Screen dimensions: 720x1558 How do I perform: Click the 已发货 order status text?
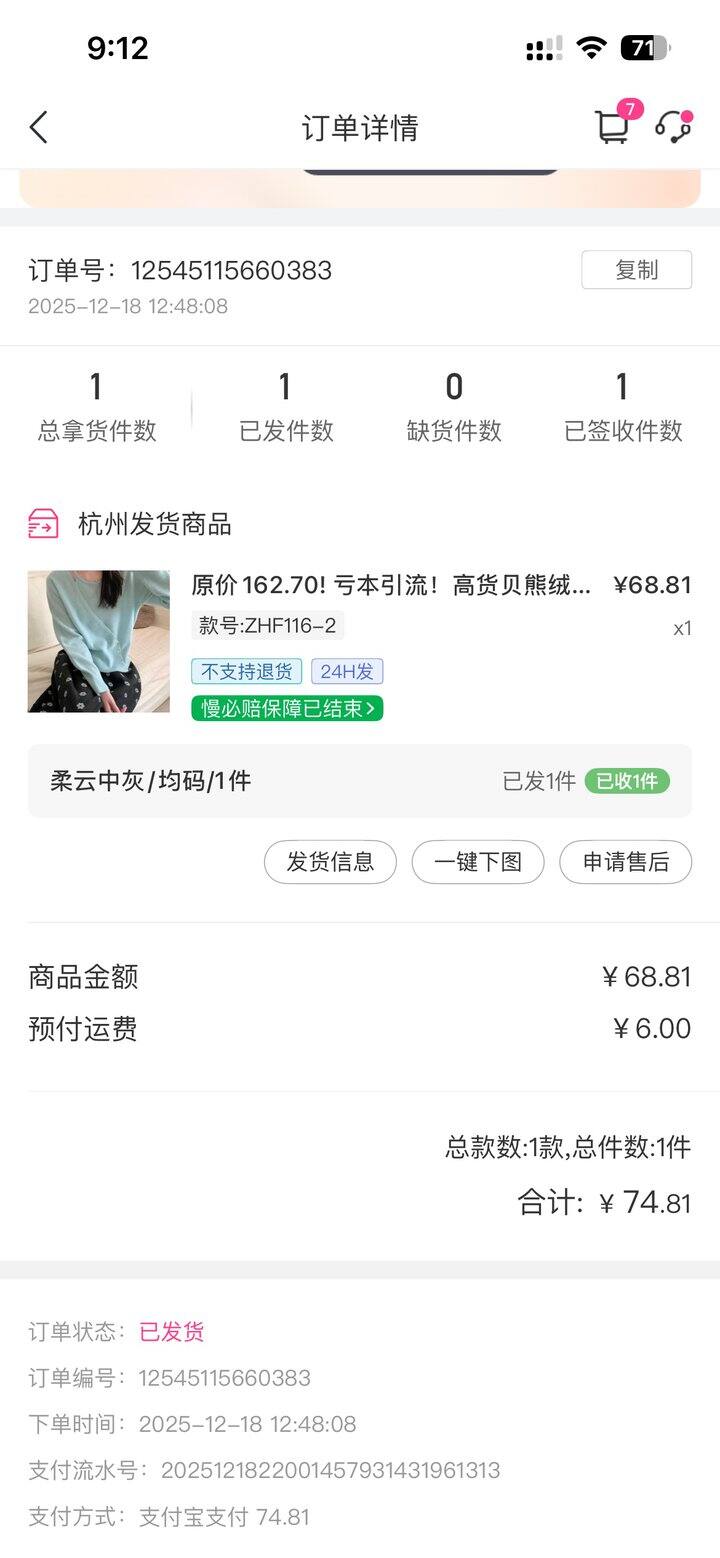(170, 1332)
